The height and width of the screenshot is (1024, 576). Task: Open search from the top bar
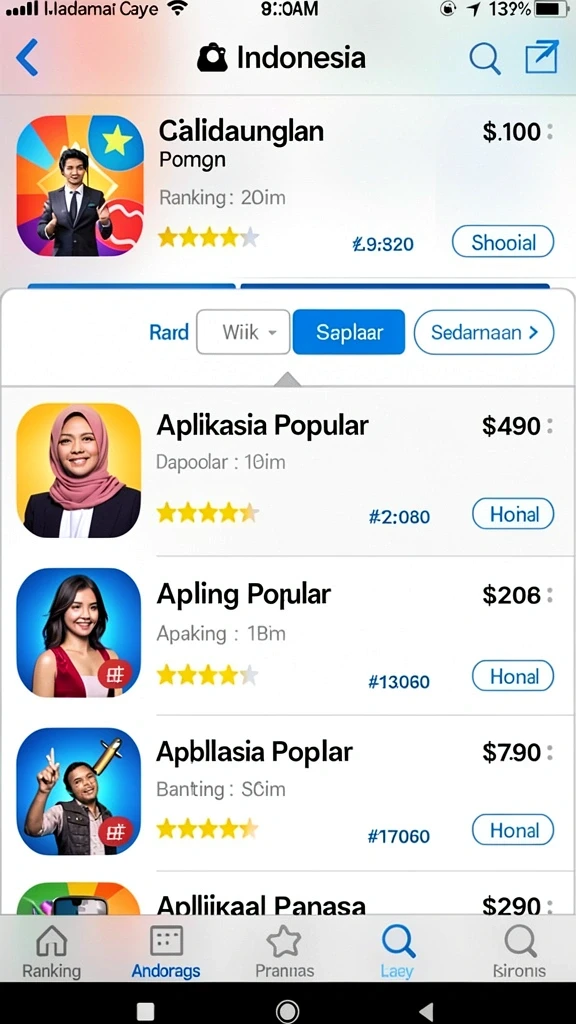point(485,59)
